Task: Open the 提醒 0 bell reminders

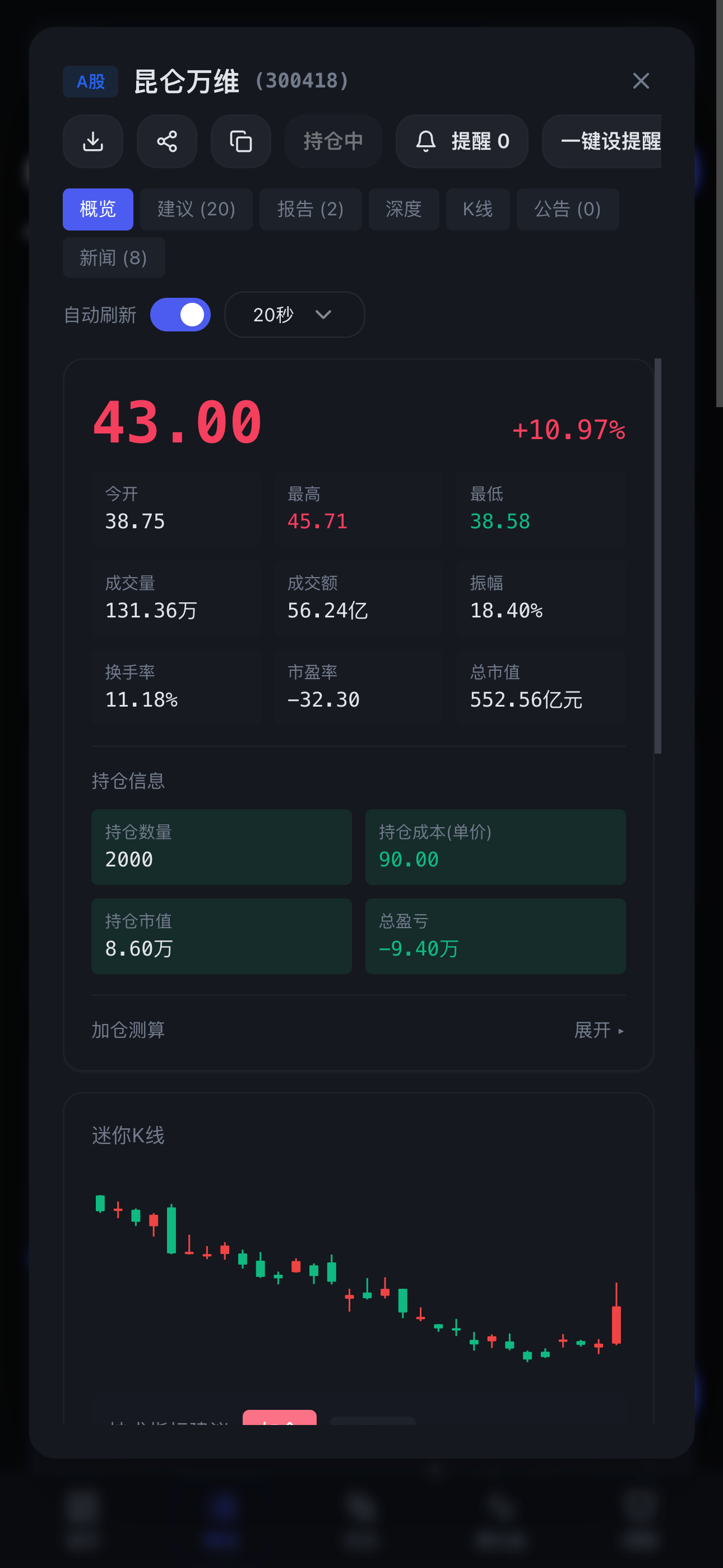Action: pos(462,141)
